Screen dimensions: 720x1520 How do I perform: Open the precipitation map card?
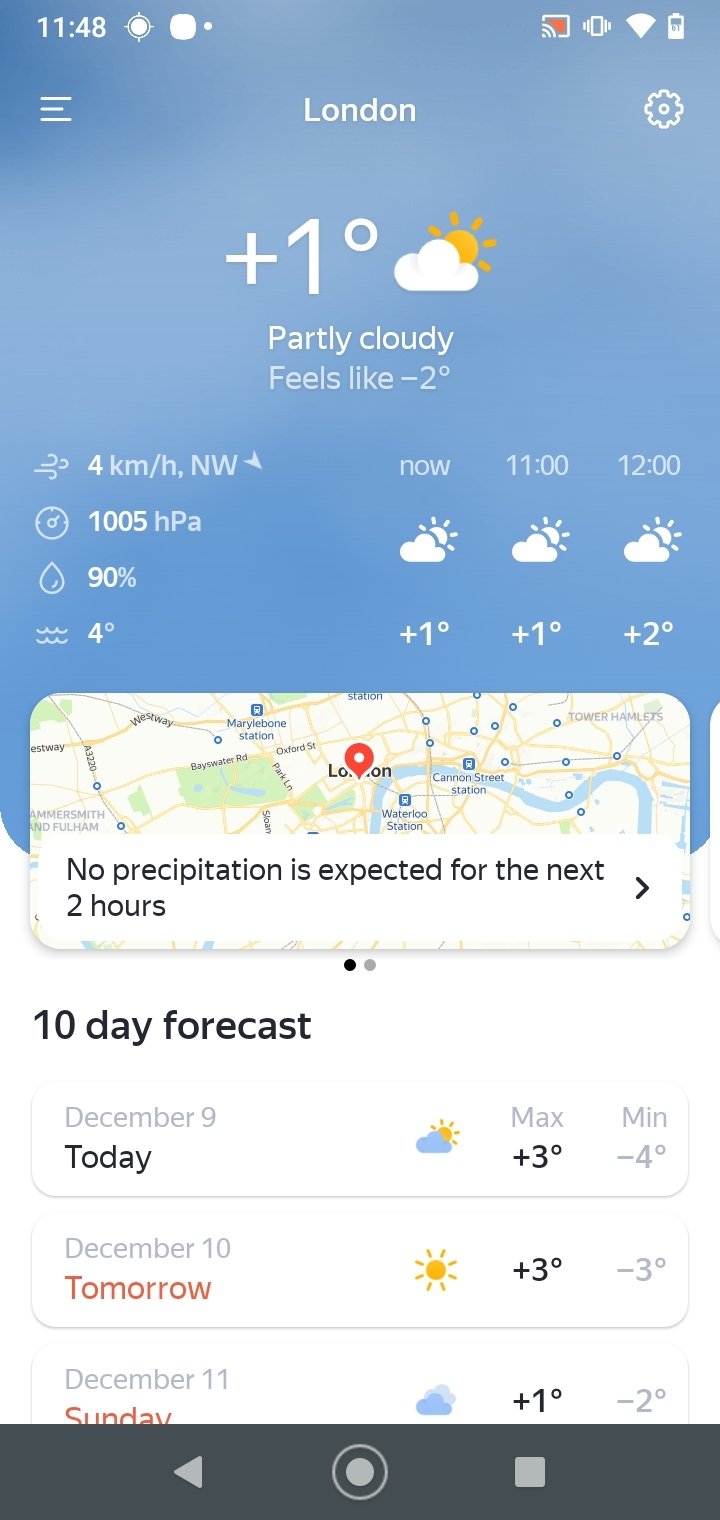360,765
